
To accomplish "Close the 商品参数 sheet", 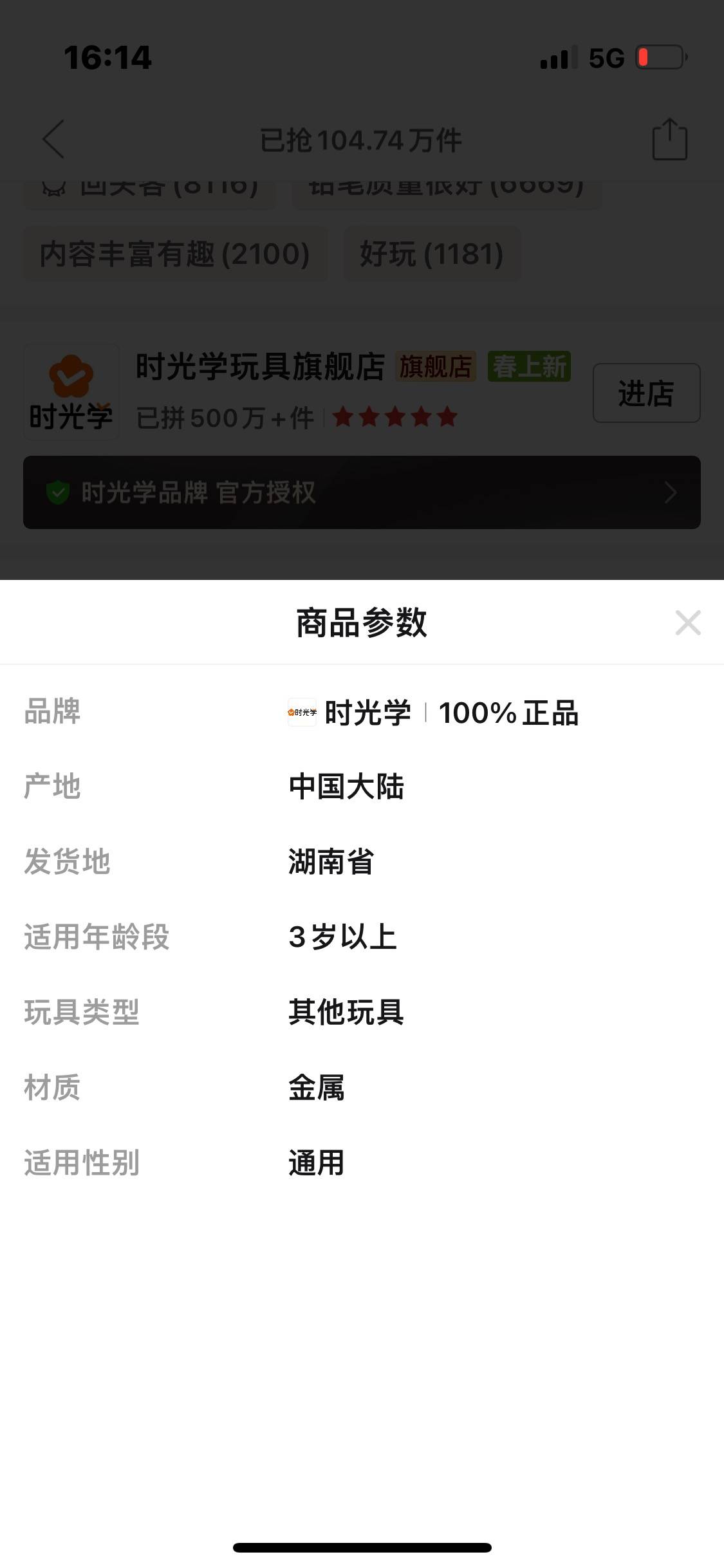I will 687,622.
